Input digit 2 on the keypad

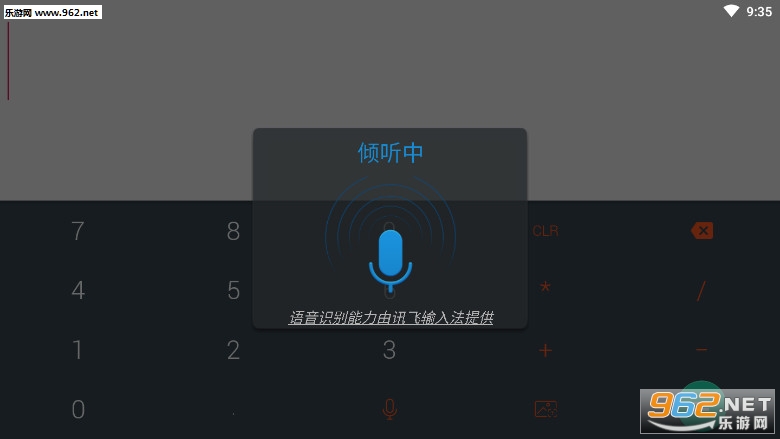tap(233, 350)
